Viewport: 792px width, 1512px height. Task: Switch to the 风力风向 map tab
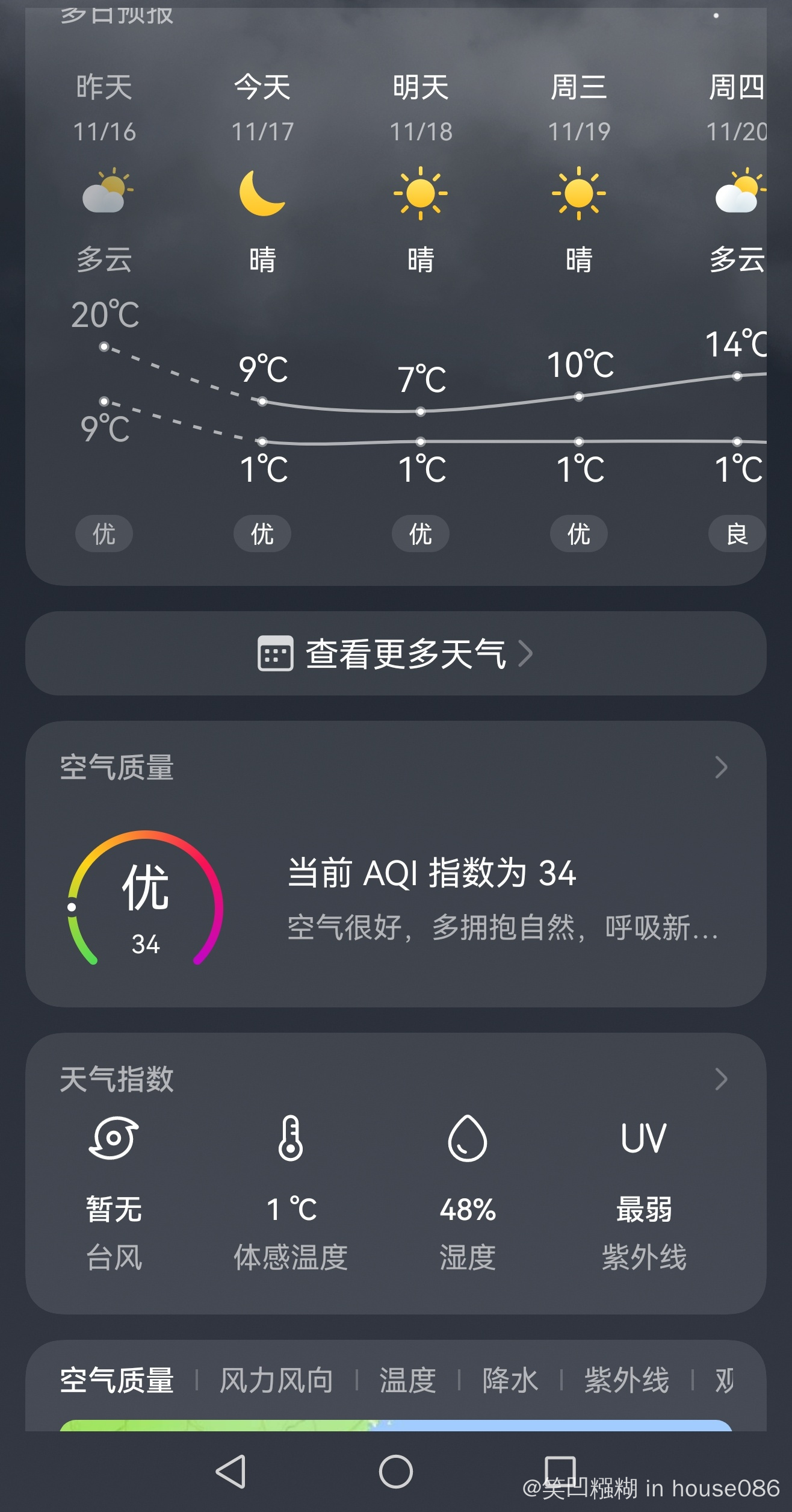coord(276,1380)
